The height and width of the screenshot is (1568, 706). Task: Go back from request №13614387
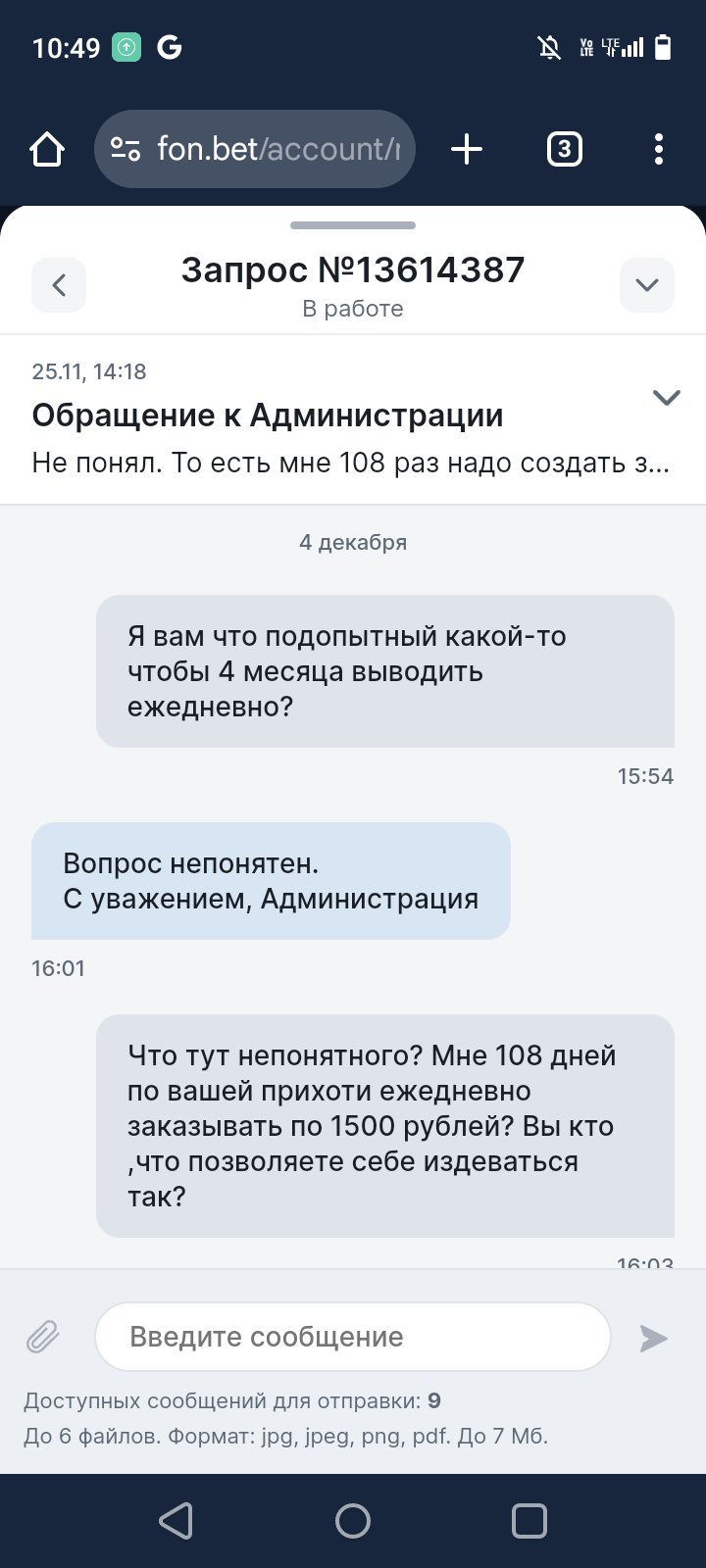click(59, 285)
